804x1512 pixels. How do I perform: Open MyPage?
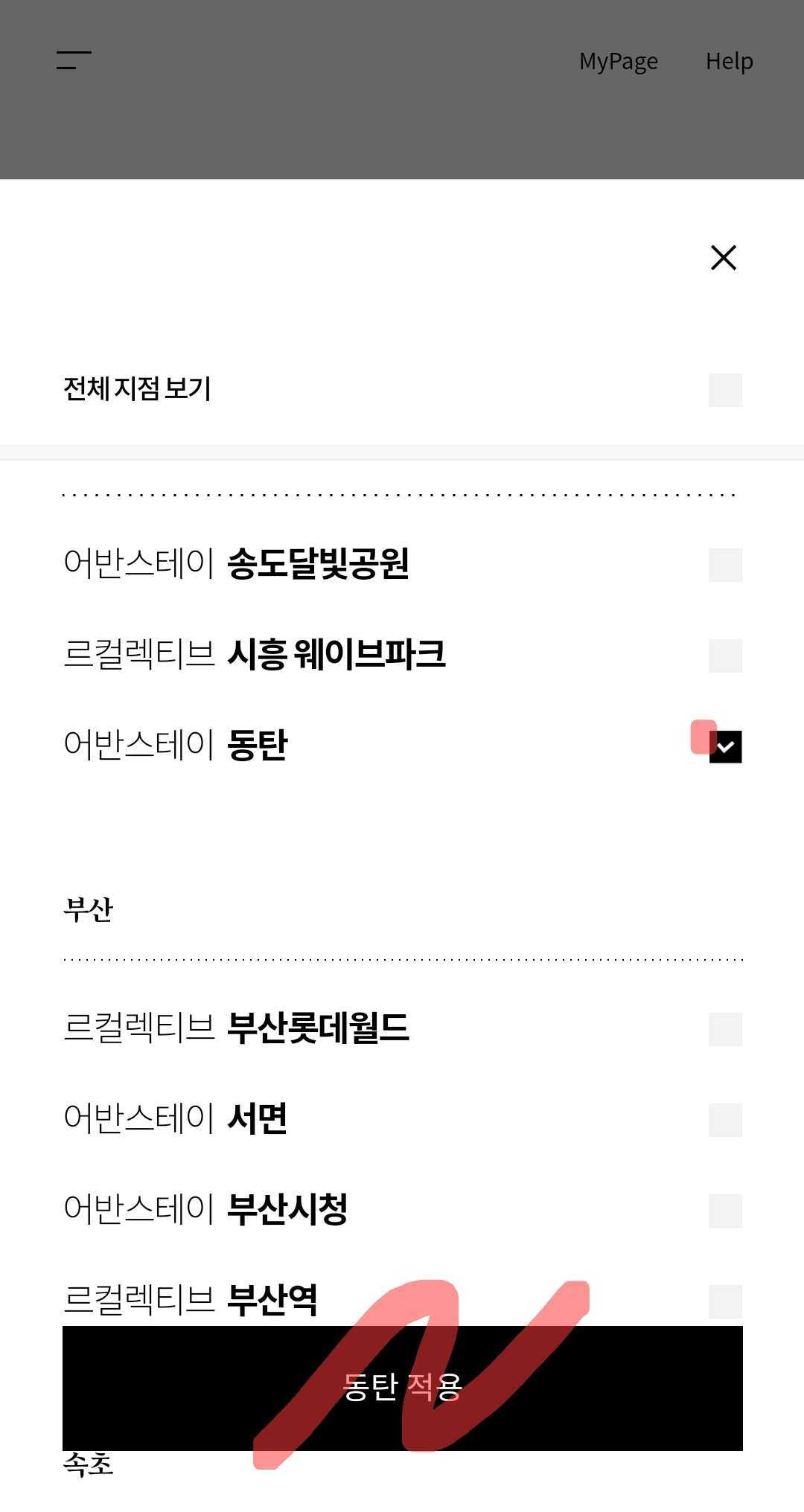pos(618,61)
